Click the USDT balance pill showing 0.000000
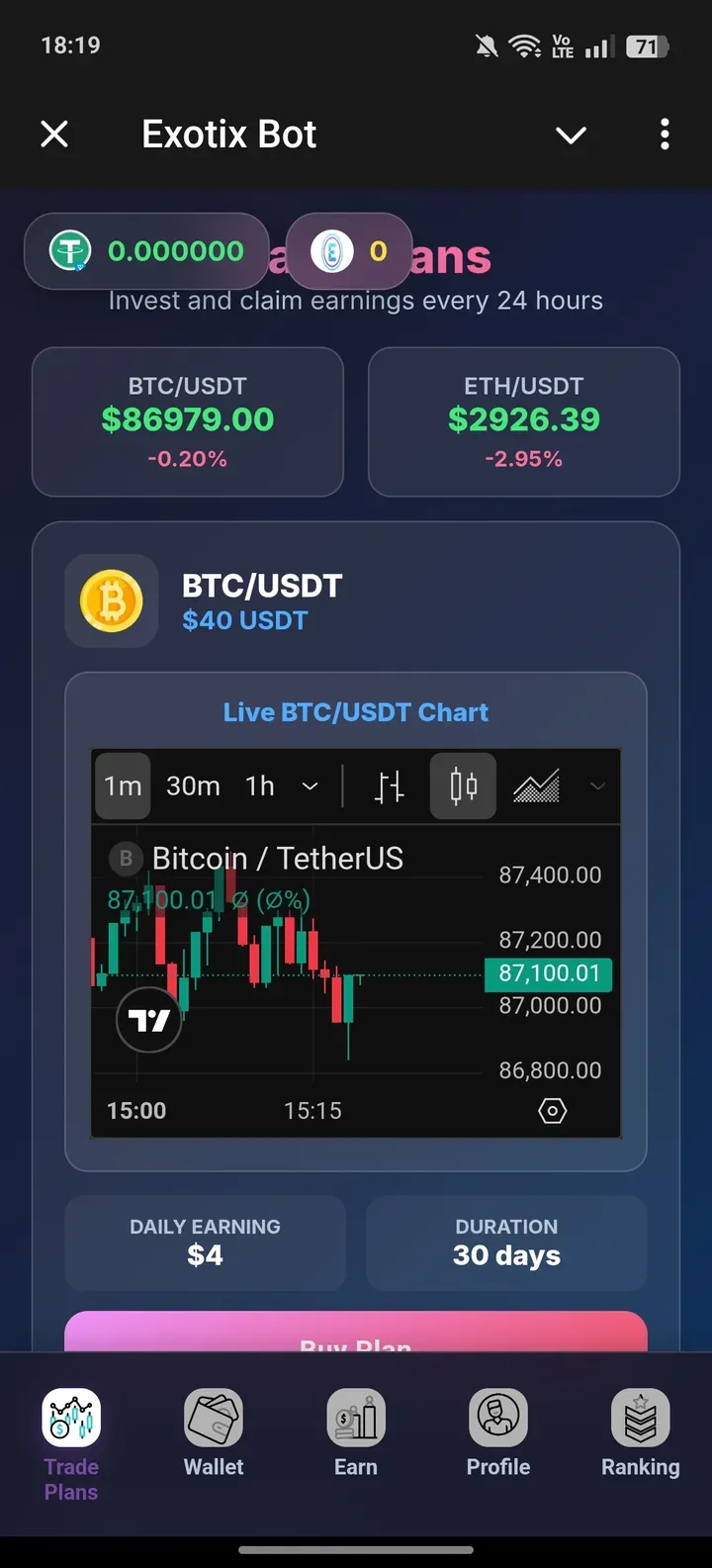Screen dimensions: 712x1568 pyautogui.click(x=146, y=251)
